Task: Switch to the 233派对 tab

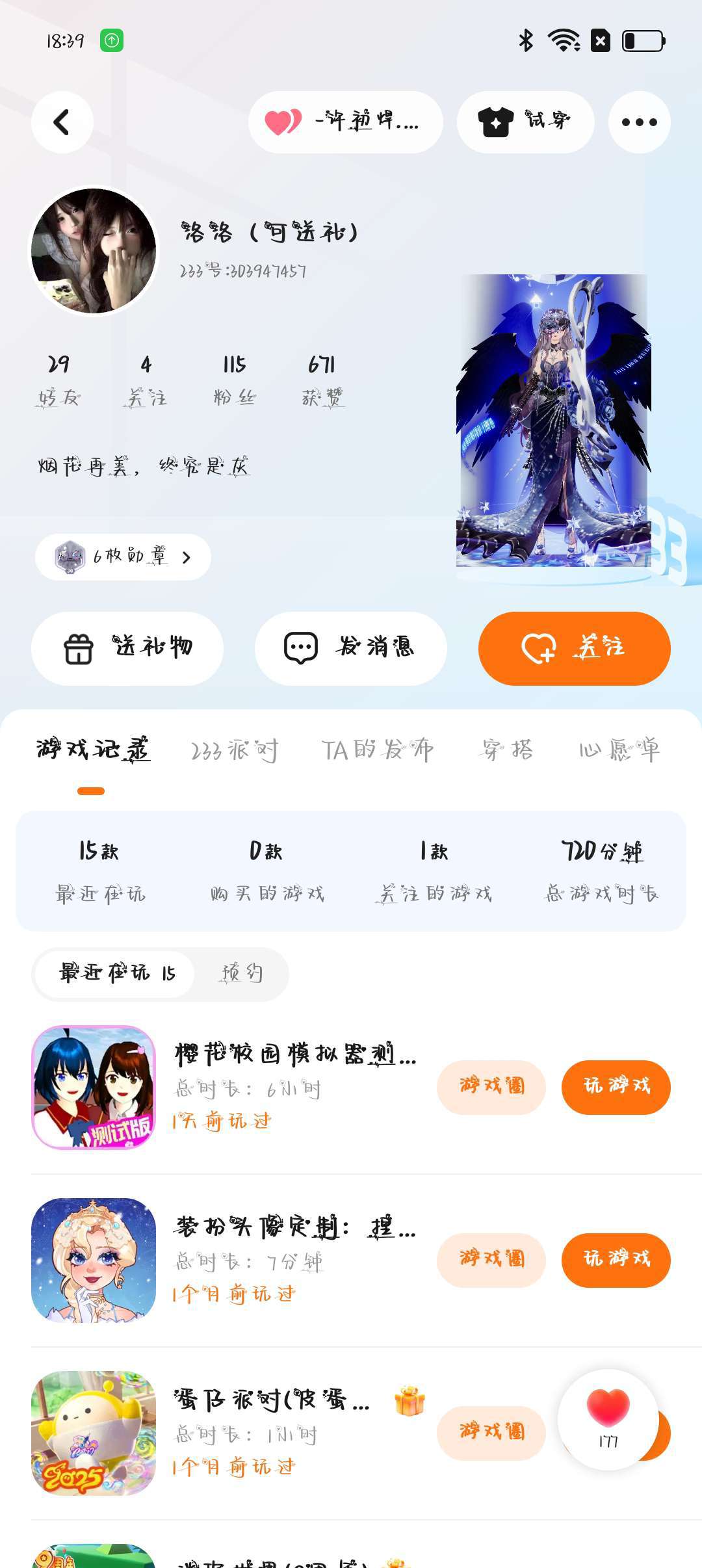Action: (235, 750)
